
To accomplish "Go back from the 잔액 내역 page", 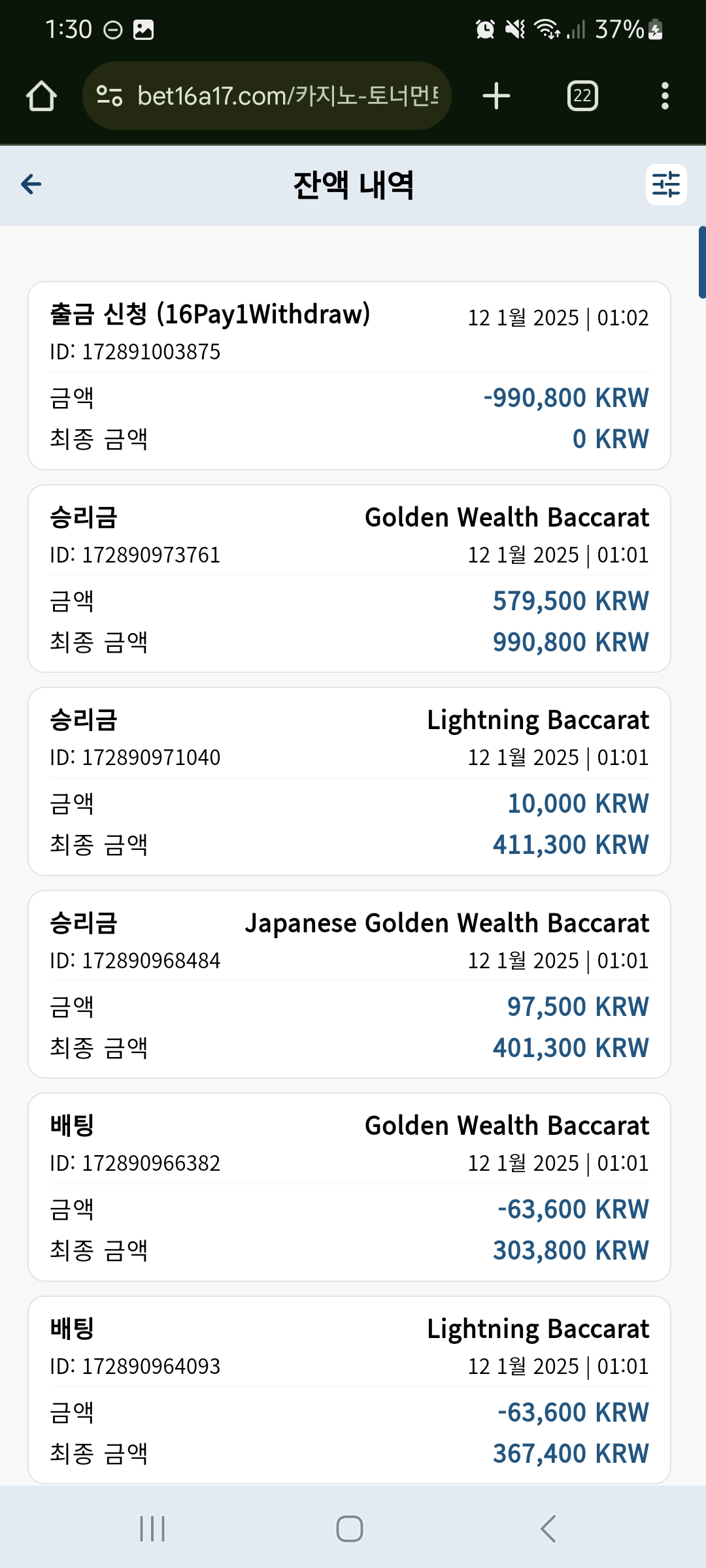I will coord(31,185).
